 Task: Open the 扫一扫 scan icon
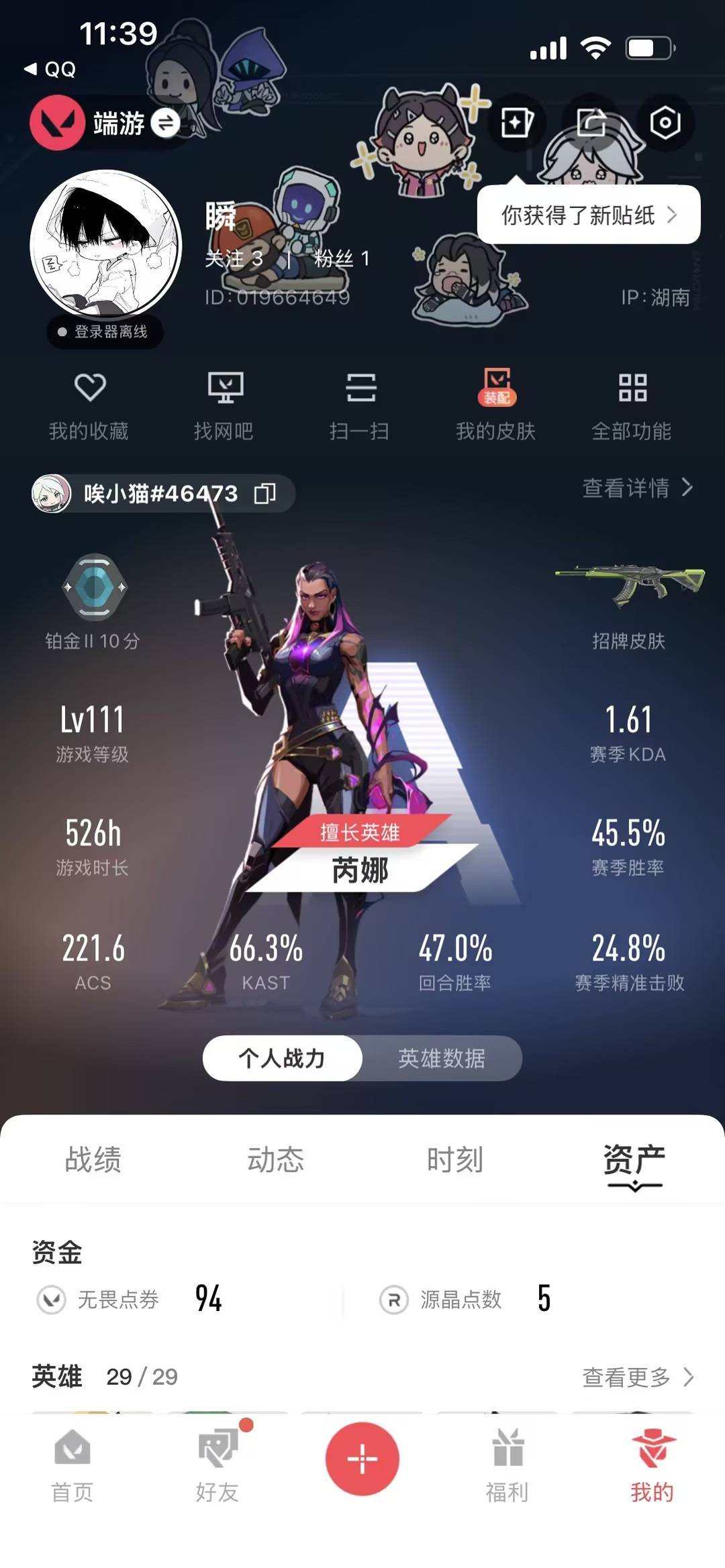point(361,403)
